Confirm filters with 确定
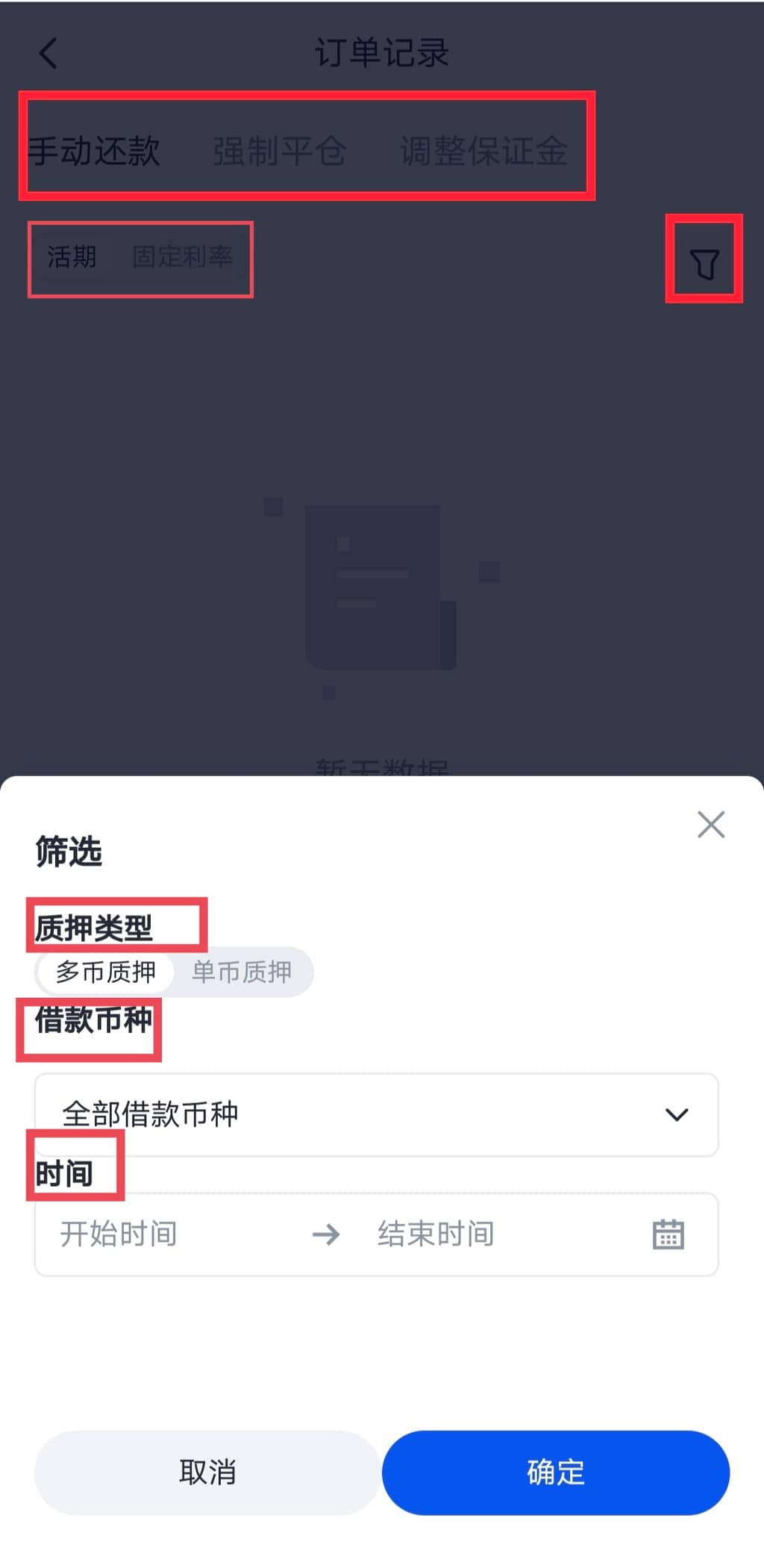 tap(555, 1472)
